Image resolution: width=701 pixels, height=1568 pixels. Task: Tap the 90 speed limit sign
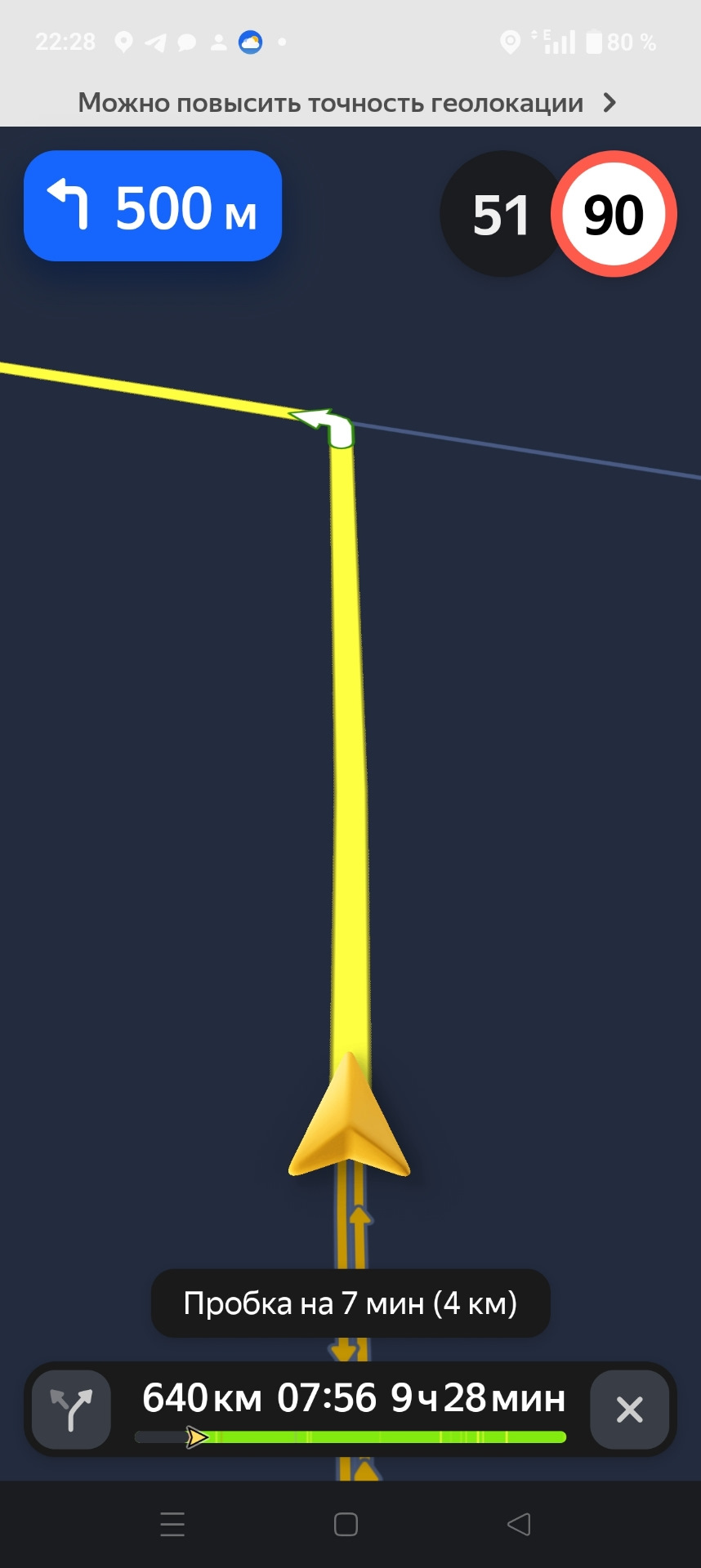[614, 215]
